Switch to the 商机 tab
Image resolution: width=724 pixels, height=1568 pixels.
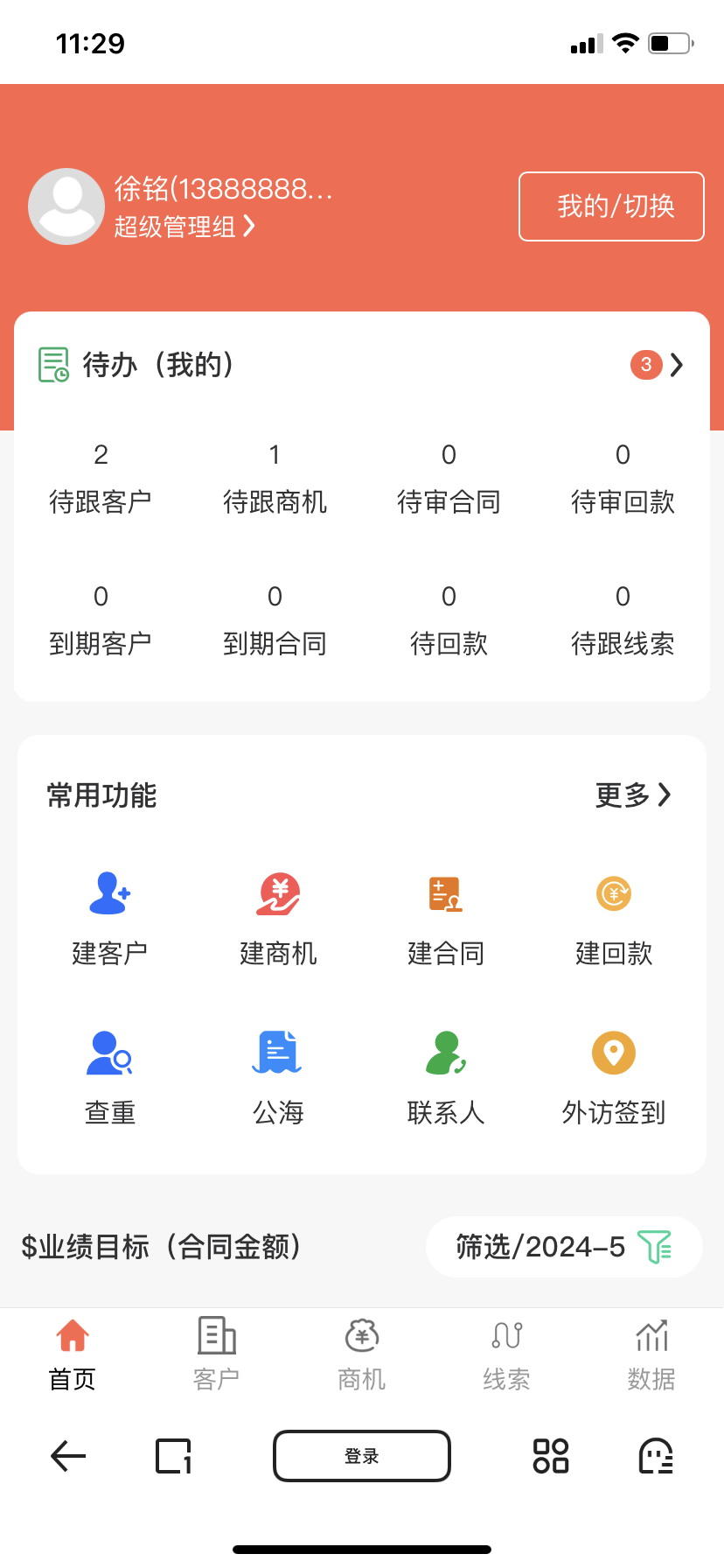362,1354
